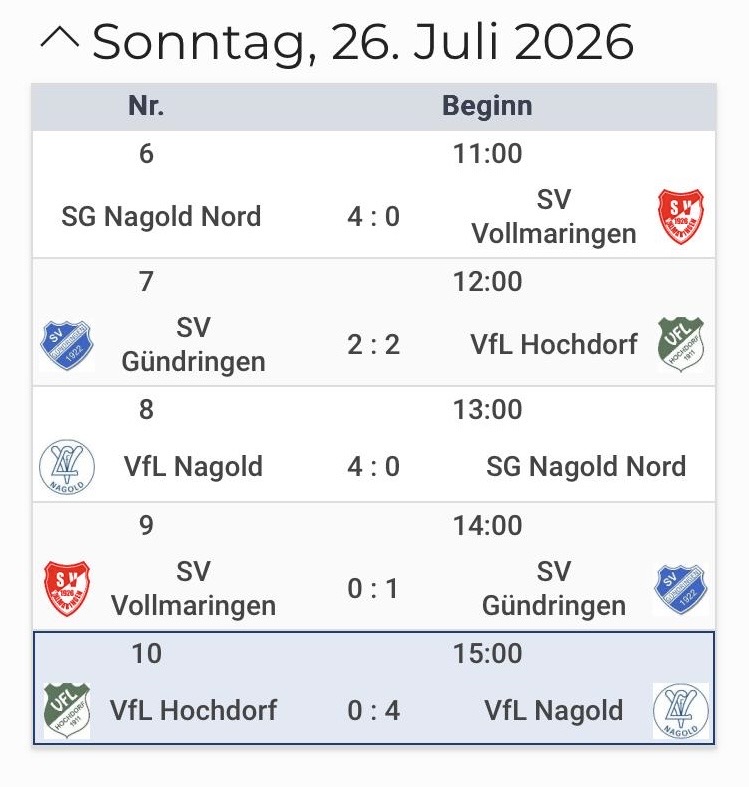749x787 pixels.
Task: Collapse the Sonntag, 26. Juli 2026 section
Action: [60, 40]
